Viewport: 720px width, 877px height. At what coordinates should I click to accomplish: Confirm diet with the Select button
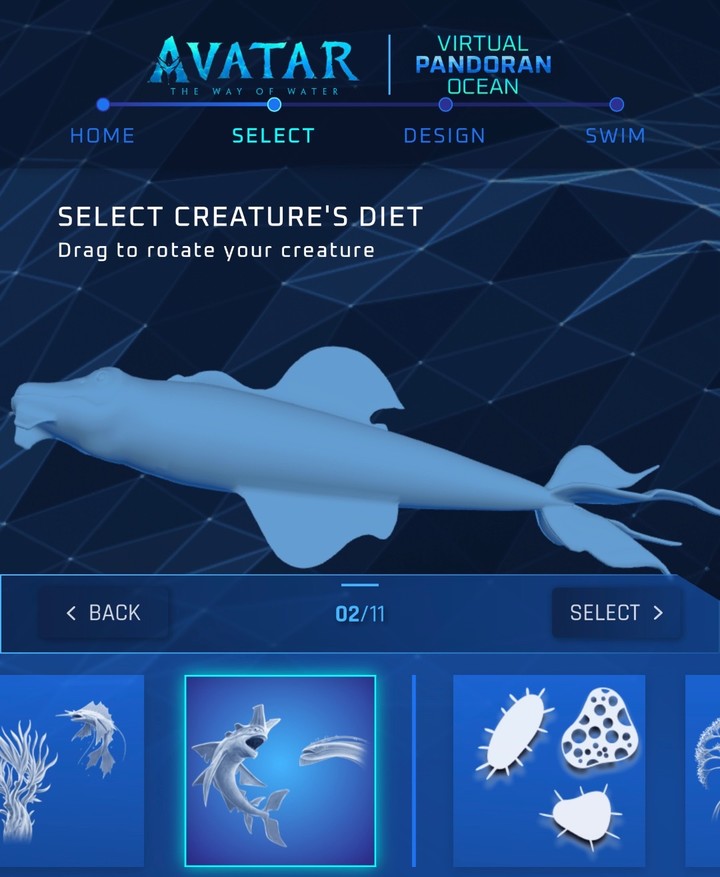[x=615, y=613]
